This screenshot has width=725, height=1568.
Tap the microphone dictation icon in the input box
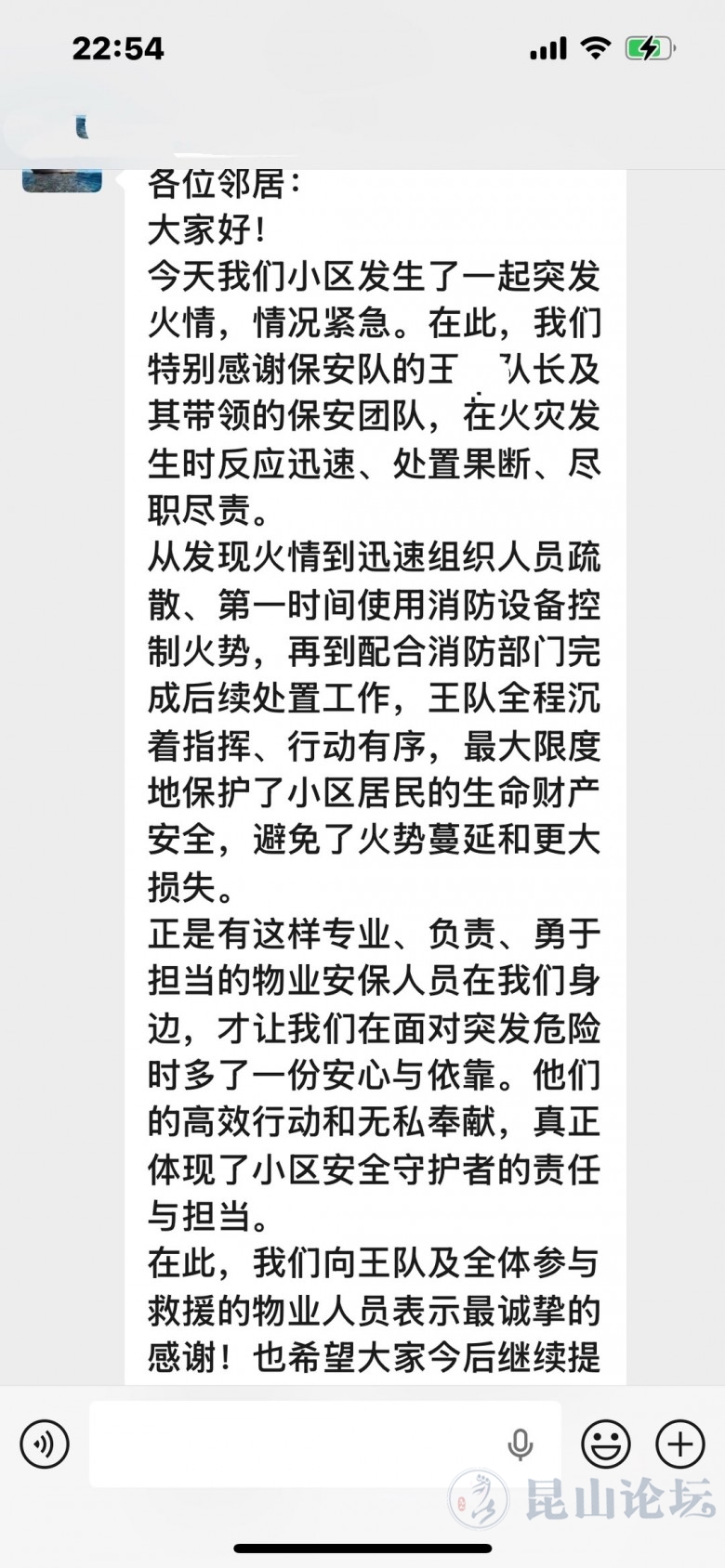pyautogui.click(x=521, y=1444)
